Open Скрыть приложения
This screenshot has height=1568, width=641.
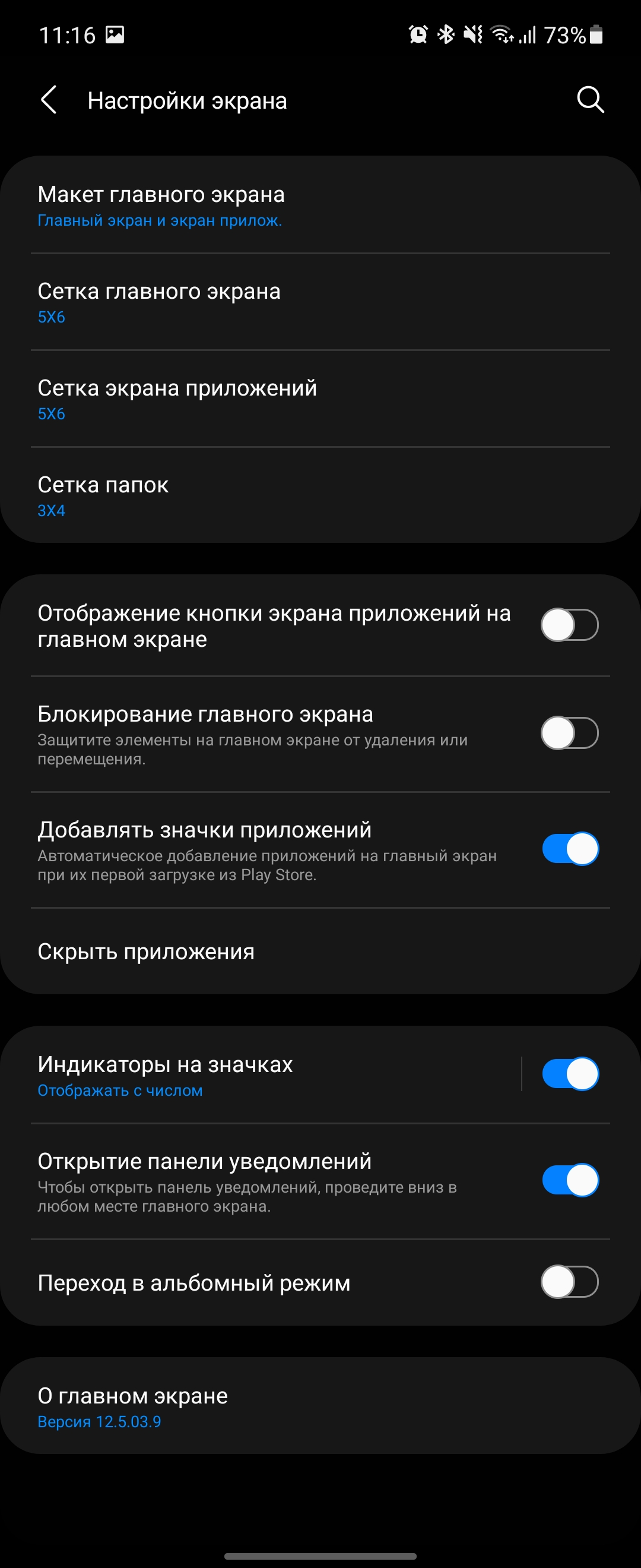pyautogui.click(x=274, y=951)
